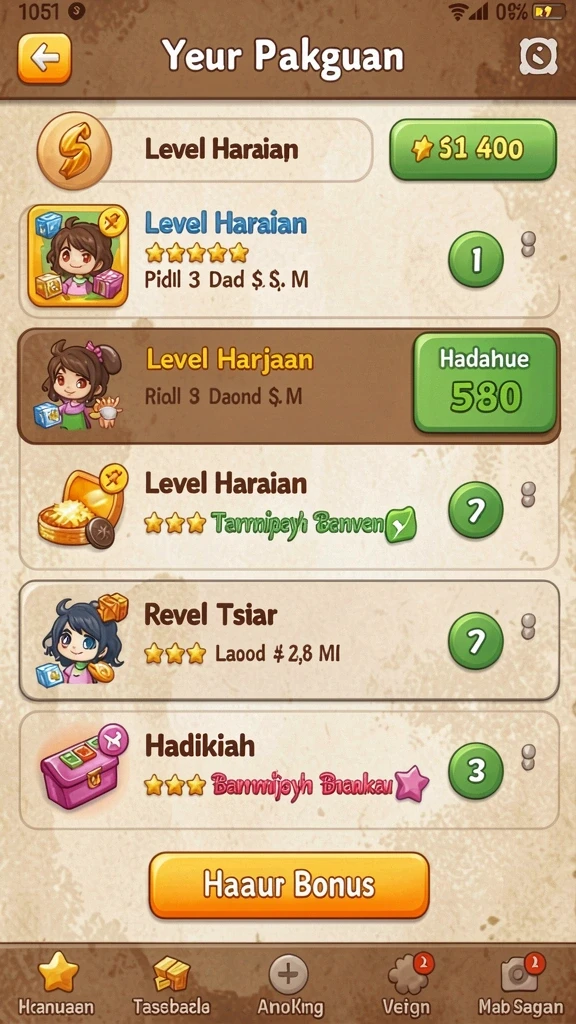Open the Level Haraian gold coins row
576x1024 pixels.
pos(289,510)
